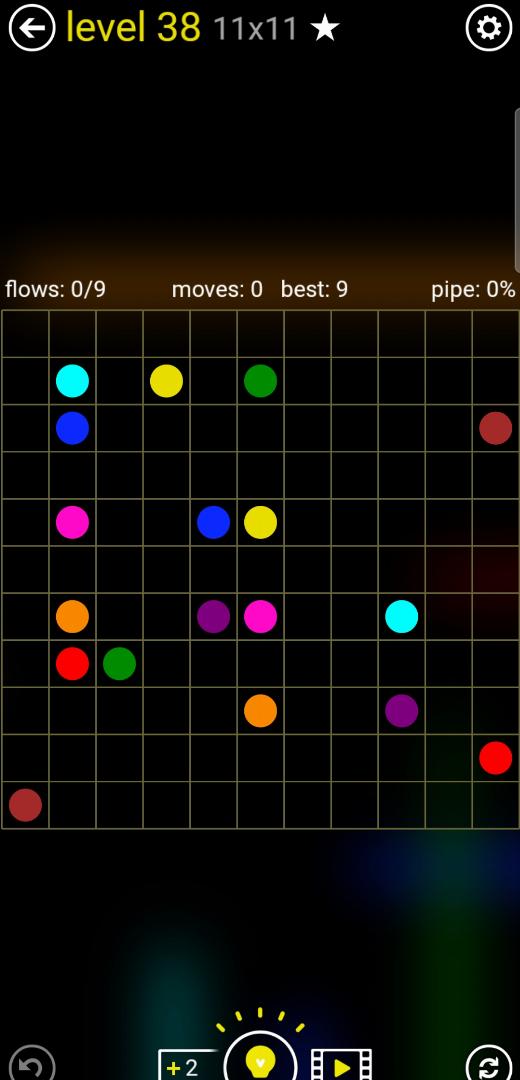The image size is (520, 1080).
Task: Select the purple dot beside the pink dot
Action: 214,616
